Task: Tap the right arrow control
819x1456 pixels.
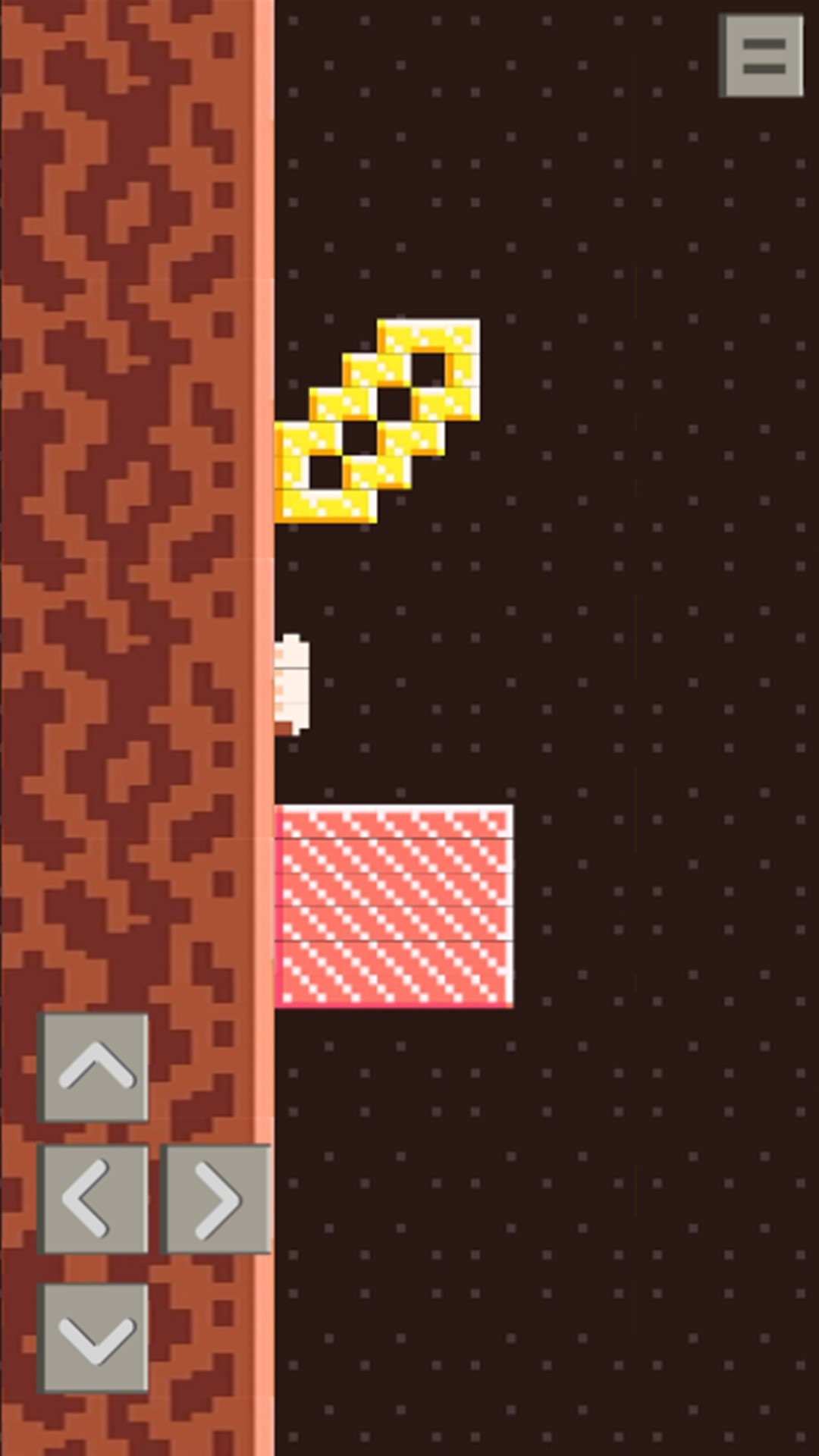Action: [x=217, y=1199]
